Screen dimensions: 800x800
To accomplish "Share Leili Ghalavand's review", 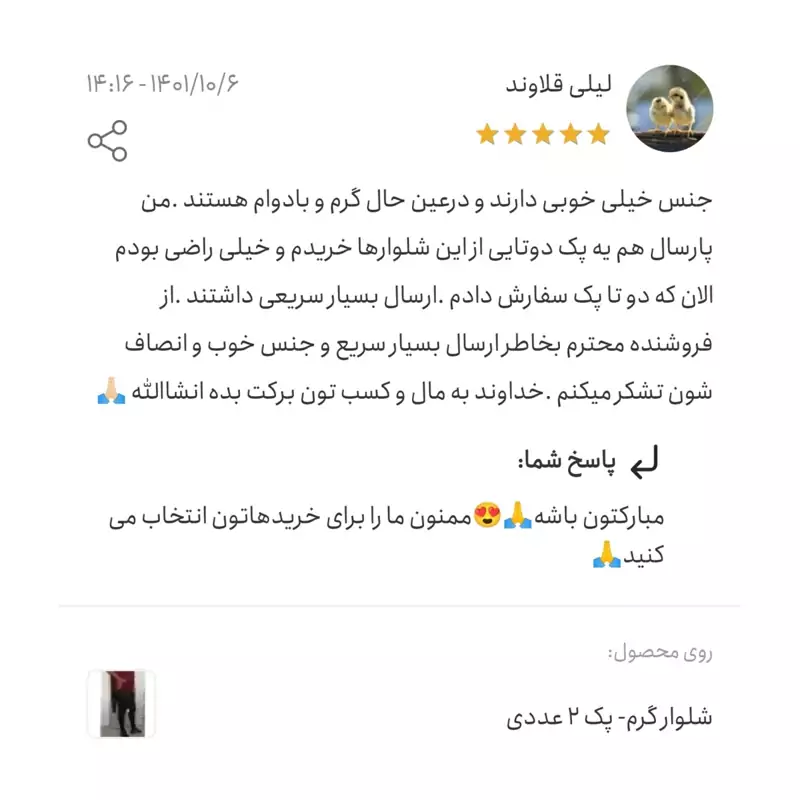I will [107, 141].
